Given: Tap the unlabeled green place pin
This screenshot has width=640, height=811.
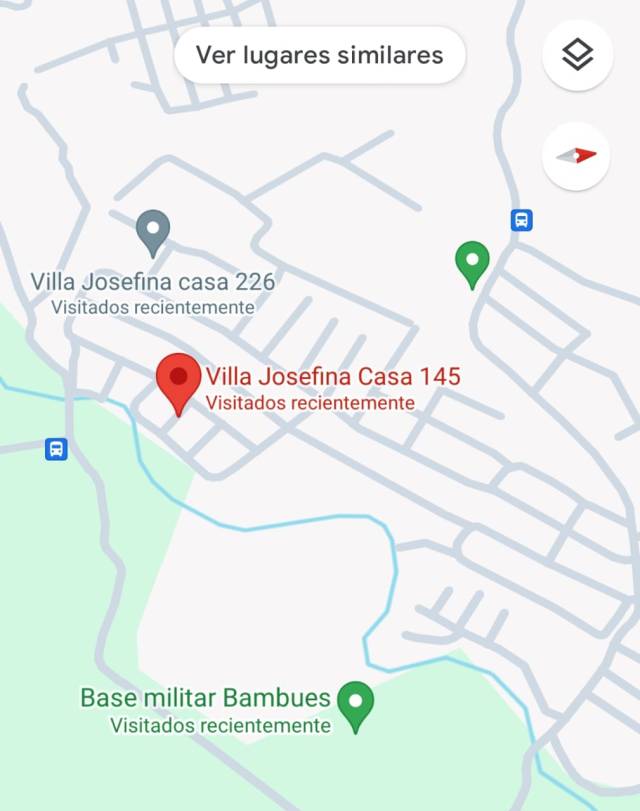Looking at the screenshot, I should tap(472, 263).
